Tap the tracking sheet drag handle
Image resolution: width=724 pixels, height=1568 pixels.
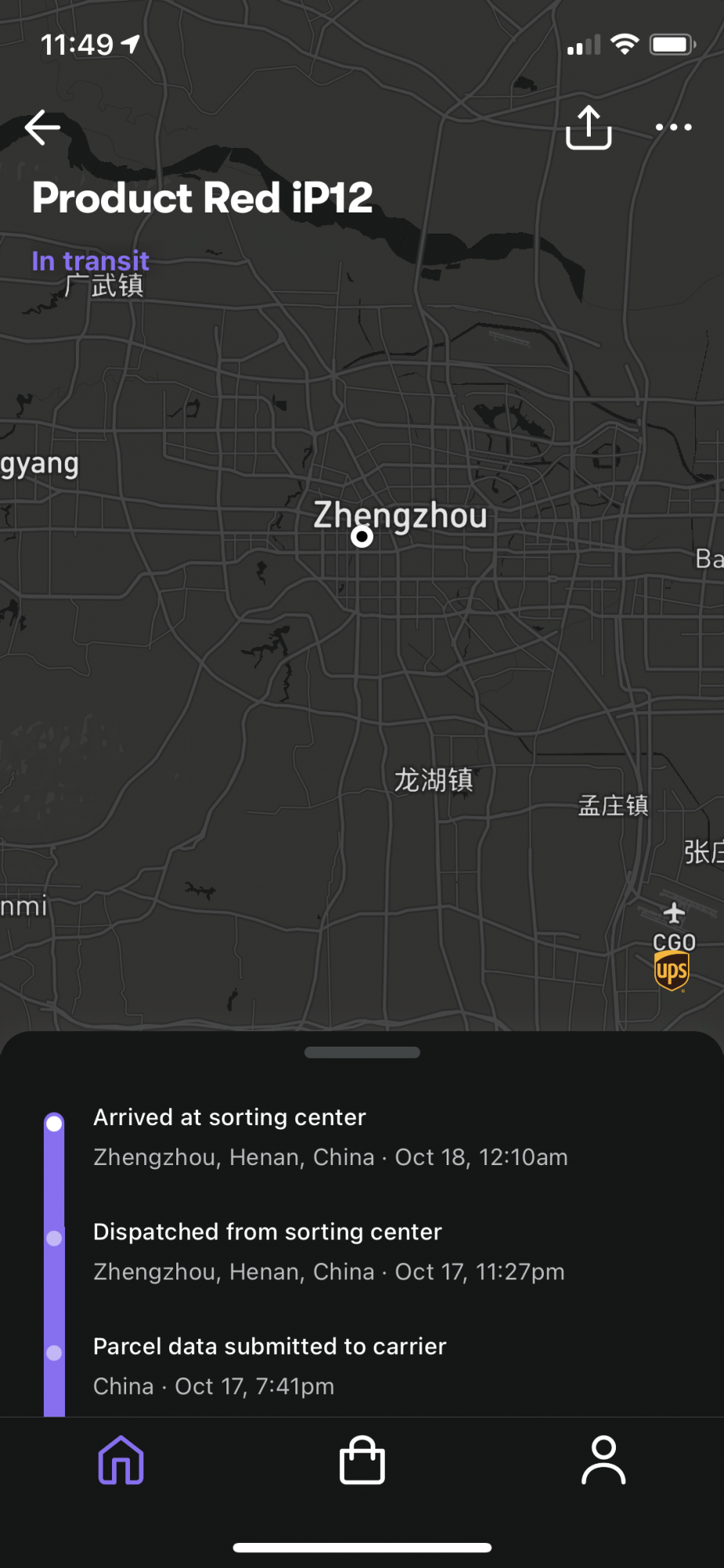(x=362, y=1052)
